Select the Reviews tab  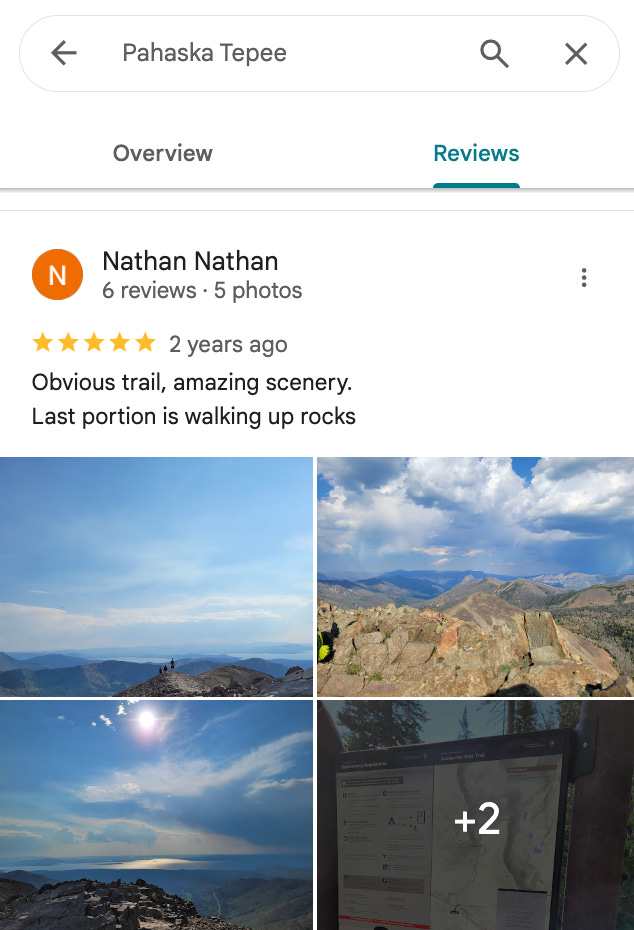coord(476,153)
